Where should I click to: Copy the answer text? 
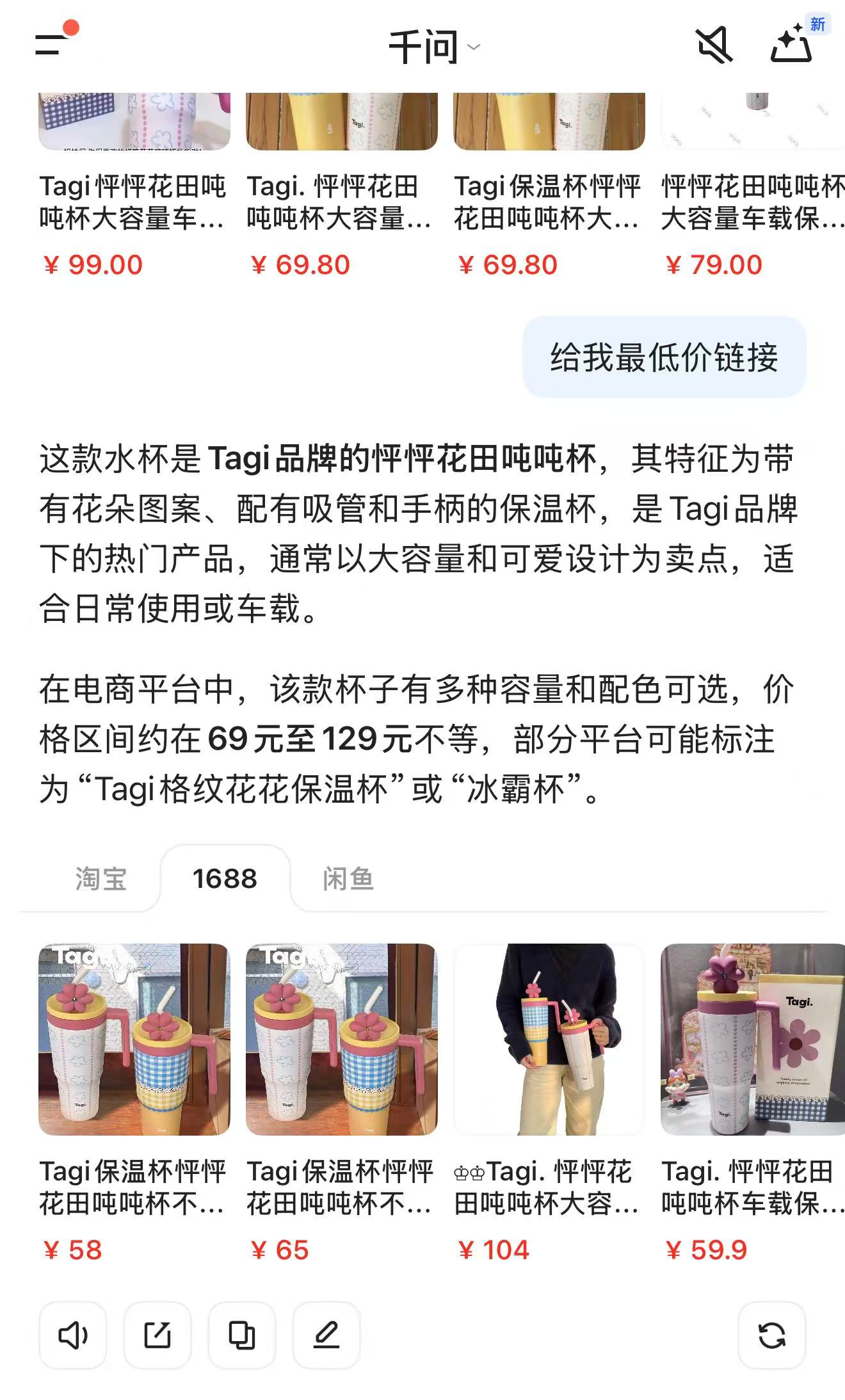[242, 1335]
